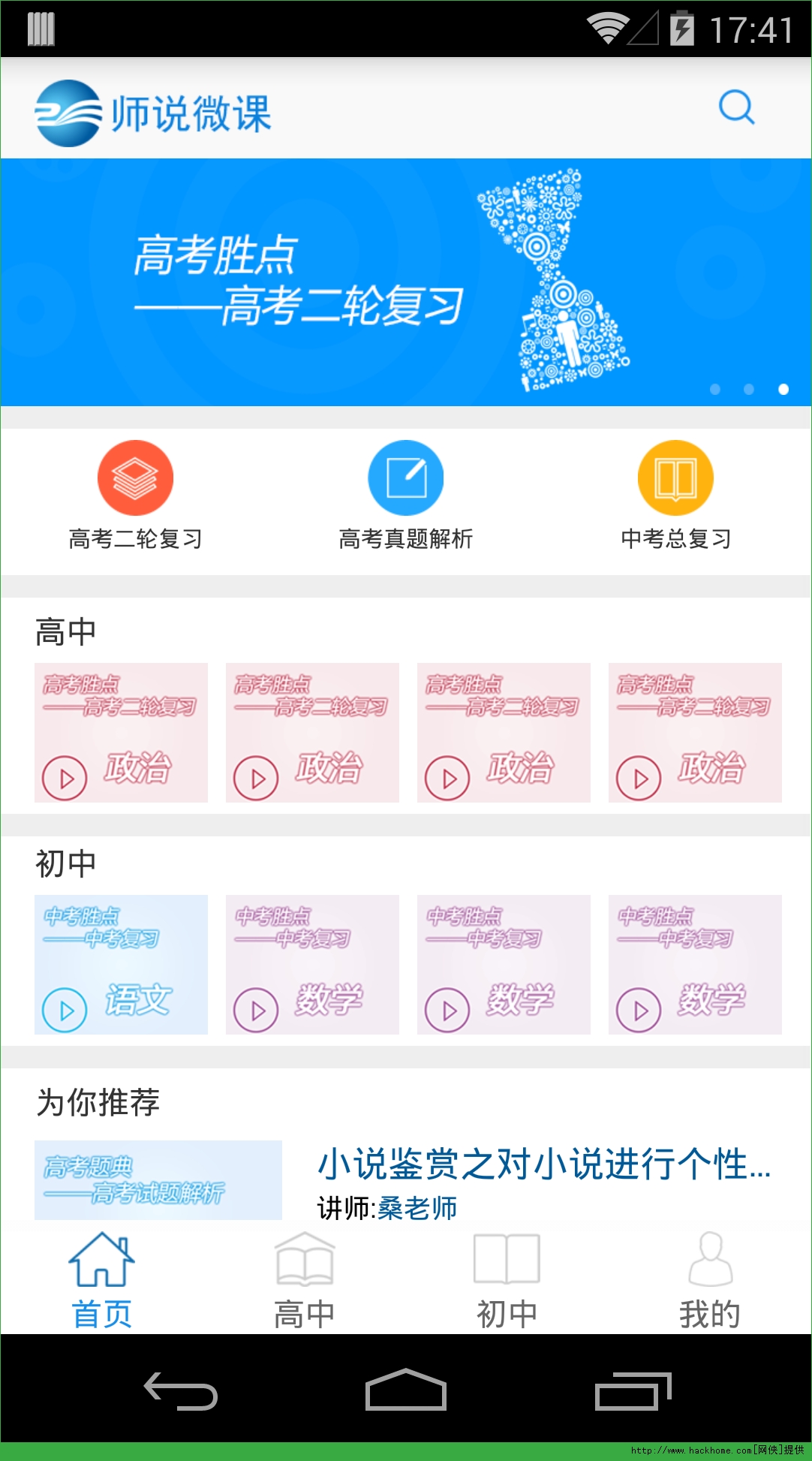Open the search icon
This screenshot has width=812, height=1461.
(736, 108)
